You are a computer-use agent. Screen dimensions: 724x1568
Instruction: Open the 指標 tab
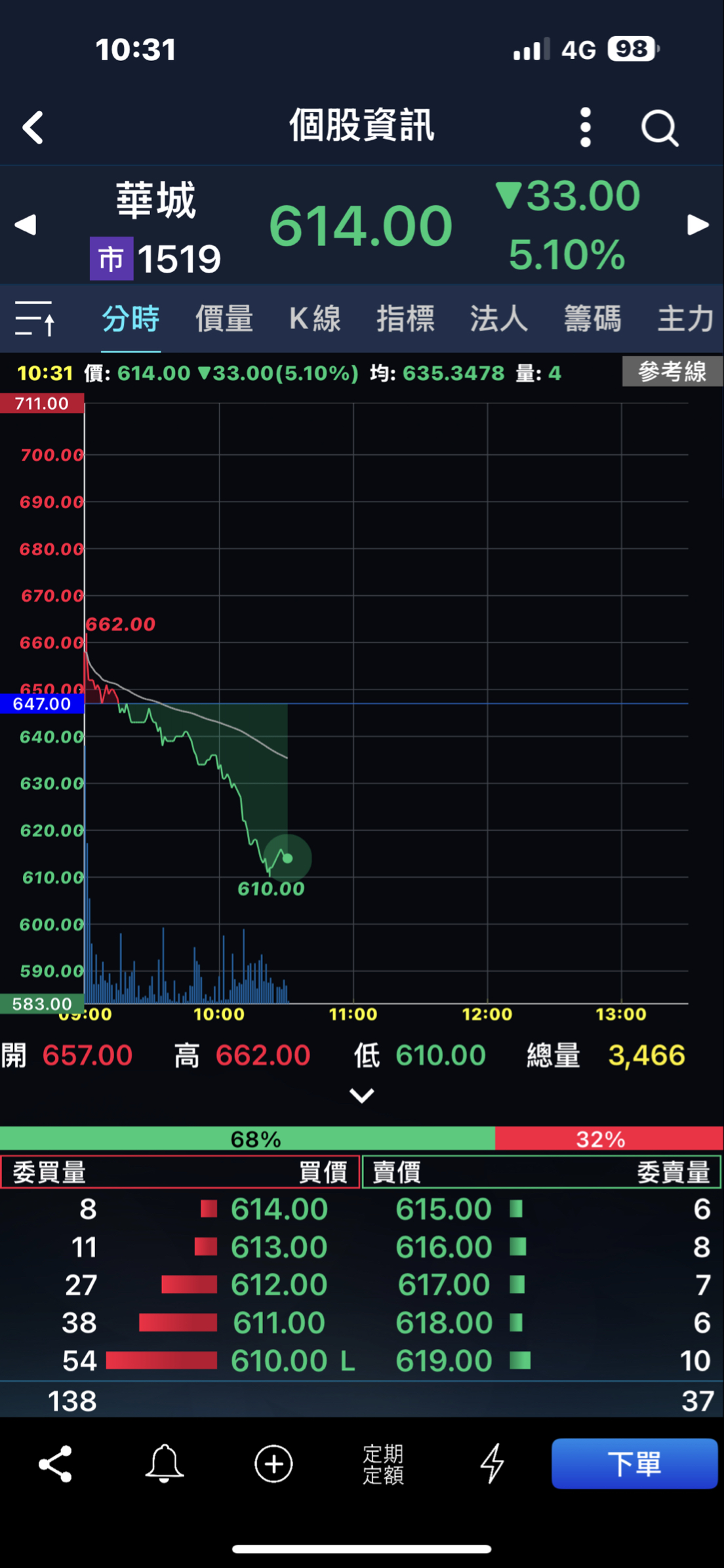tap(405, 319)
